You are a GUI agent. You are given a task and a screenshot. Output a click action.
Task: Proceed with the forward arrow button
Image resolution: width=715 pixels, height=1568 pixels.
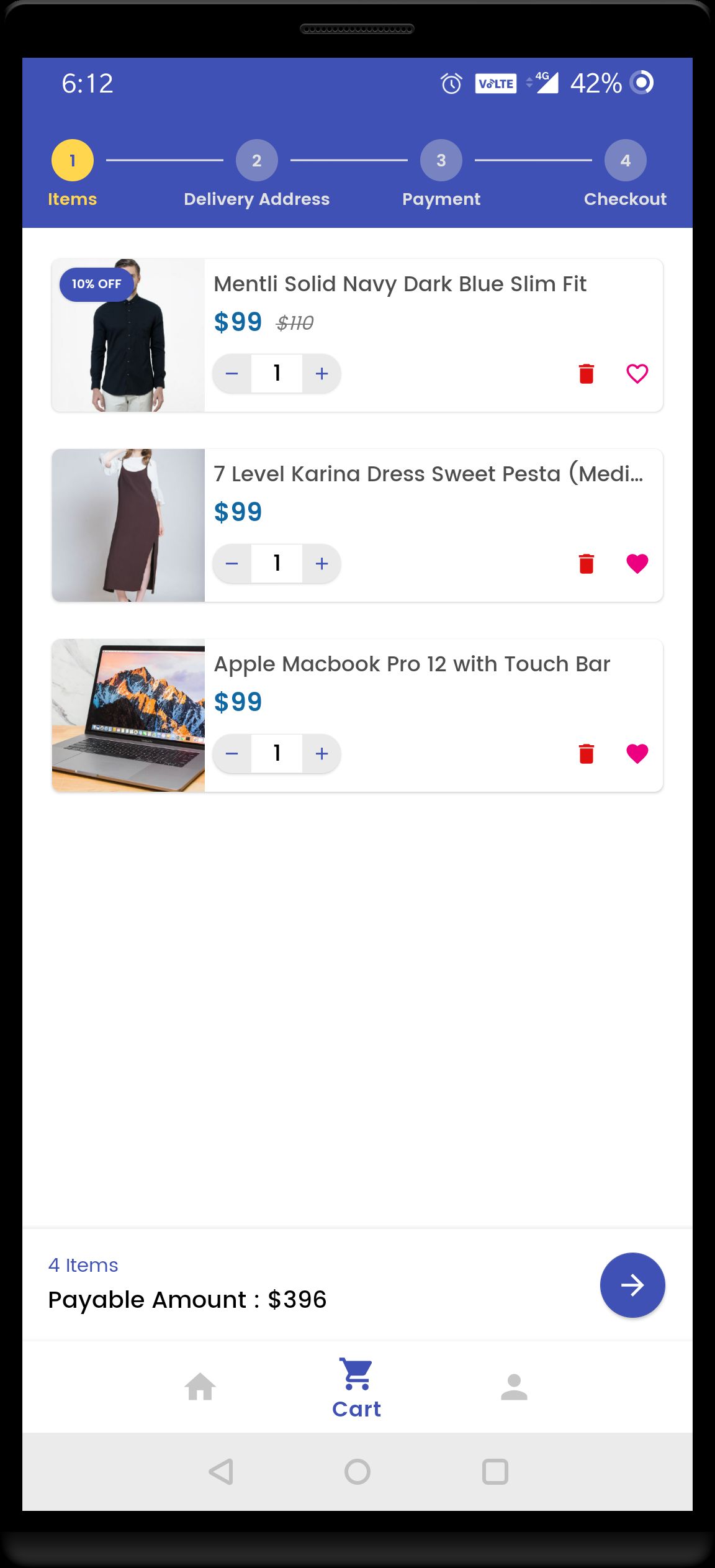tap(632, 1285)
